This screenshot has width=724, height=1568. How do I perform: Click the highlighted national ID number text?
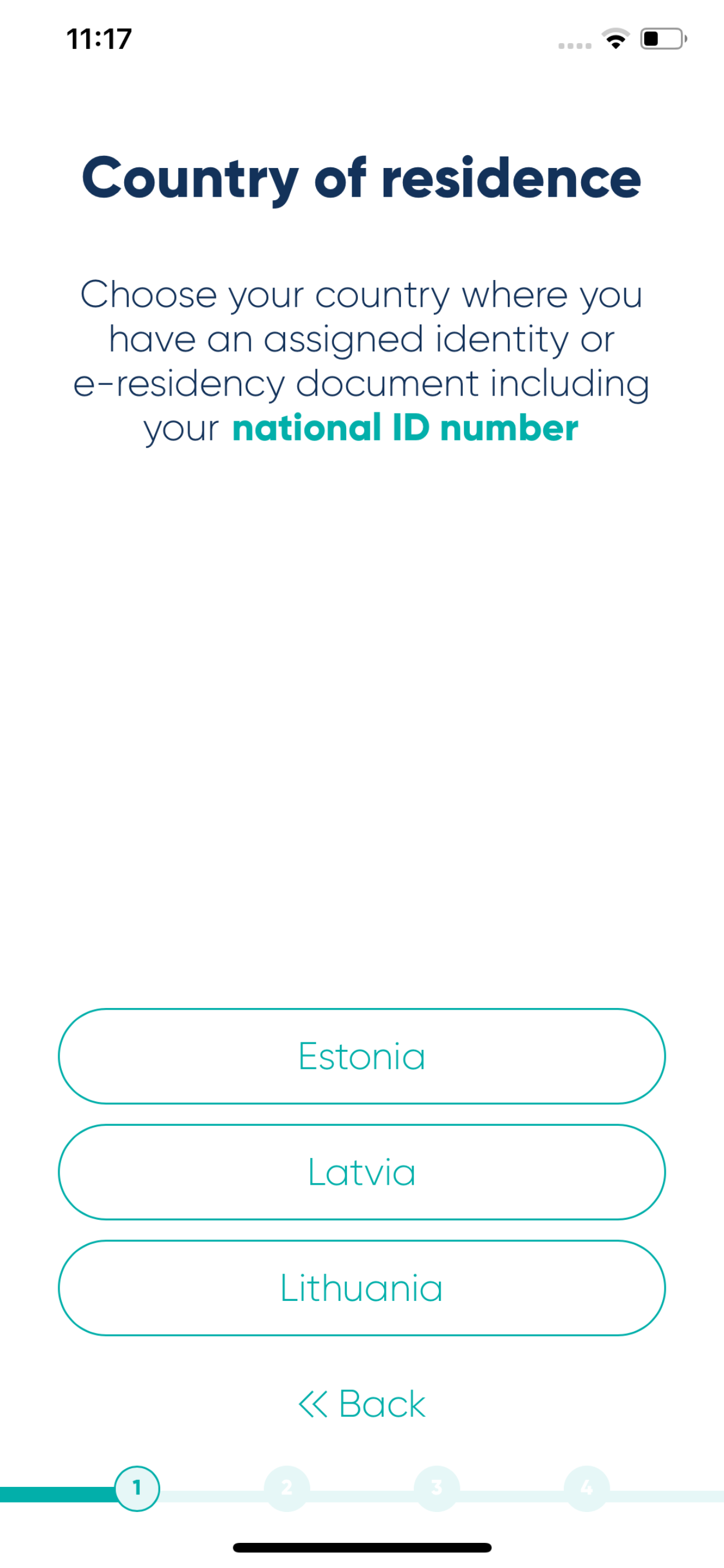tap(405, 429)
